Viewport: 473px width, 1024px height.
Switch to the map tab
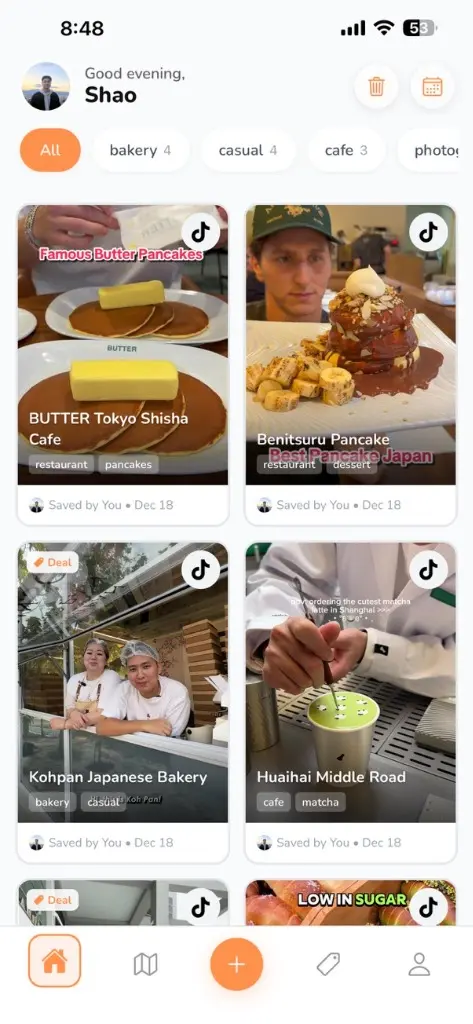[146, 964]
